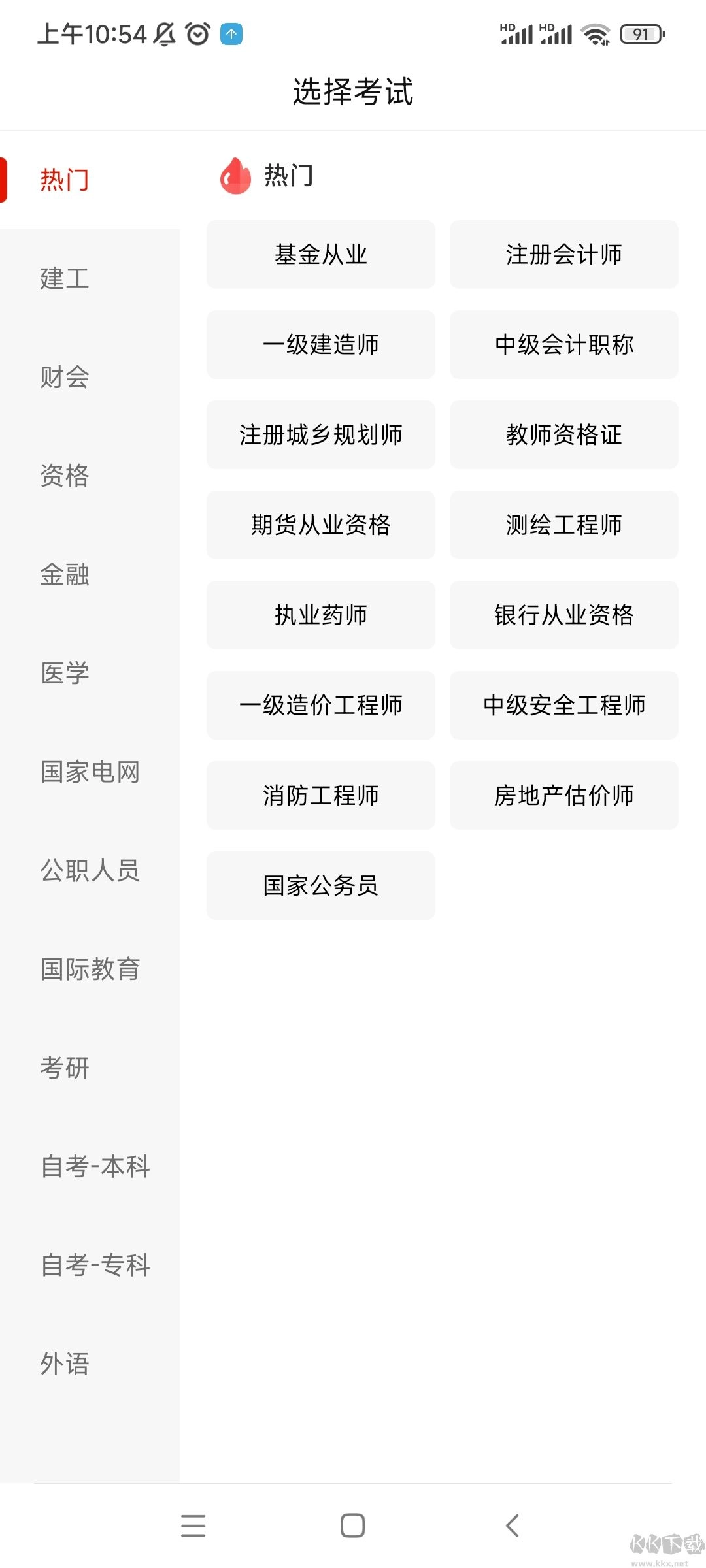Select the 金融 category in the sidebar
Image resolution: width=706 pixels, height=1568 pixels.
pos(65,575)
